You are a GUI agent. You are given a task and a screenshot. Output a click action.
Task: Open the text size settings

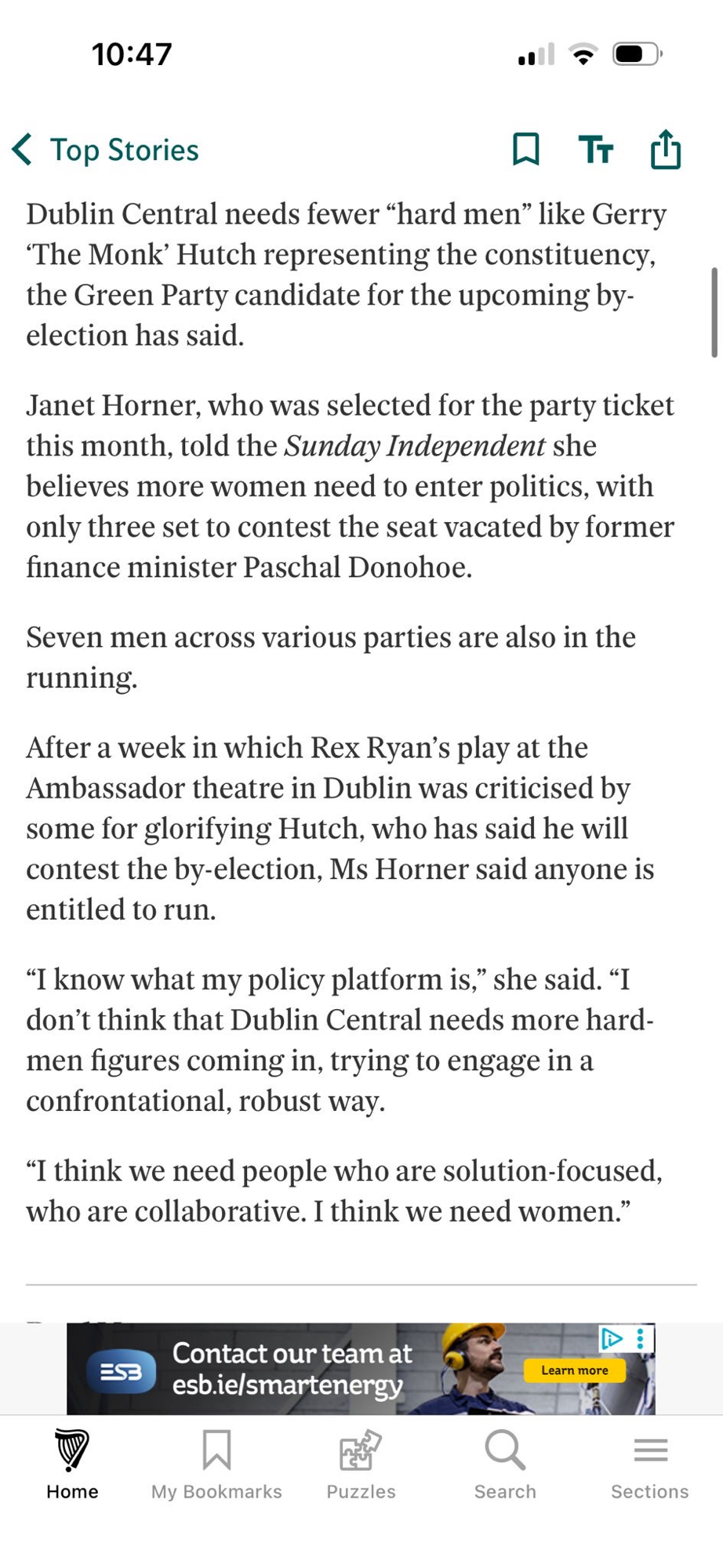[596, 149]
